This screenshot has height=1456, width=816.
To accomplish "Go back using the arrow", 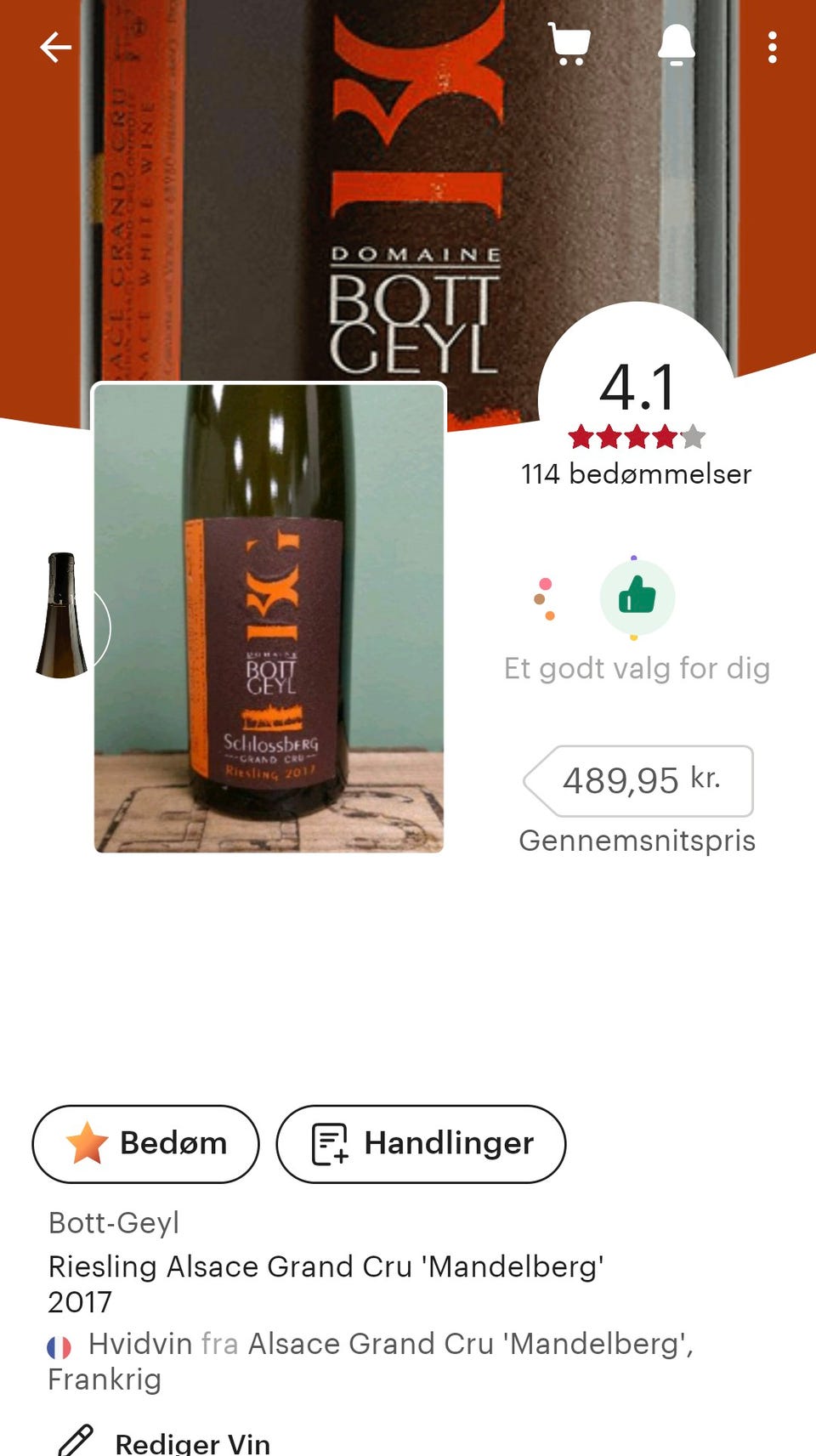I will click(56, 48).
